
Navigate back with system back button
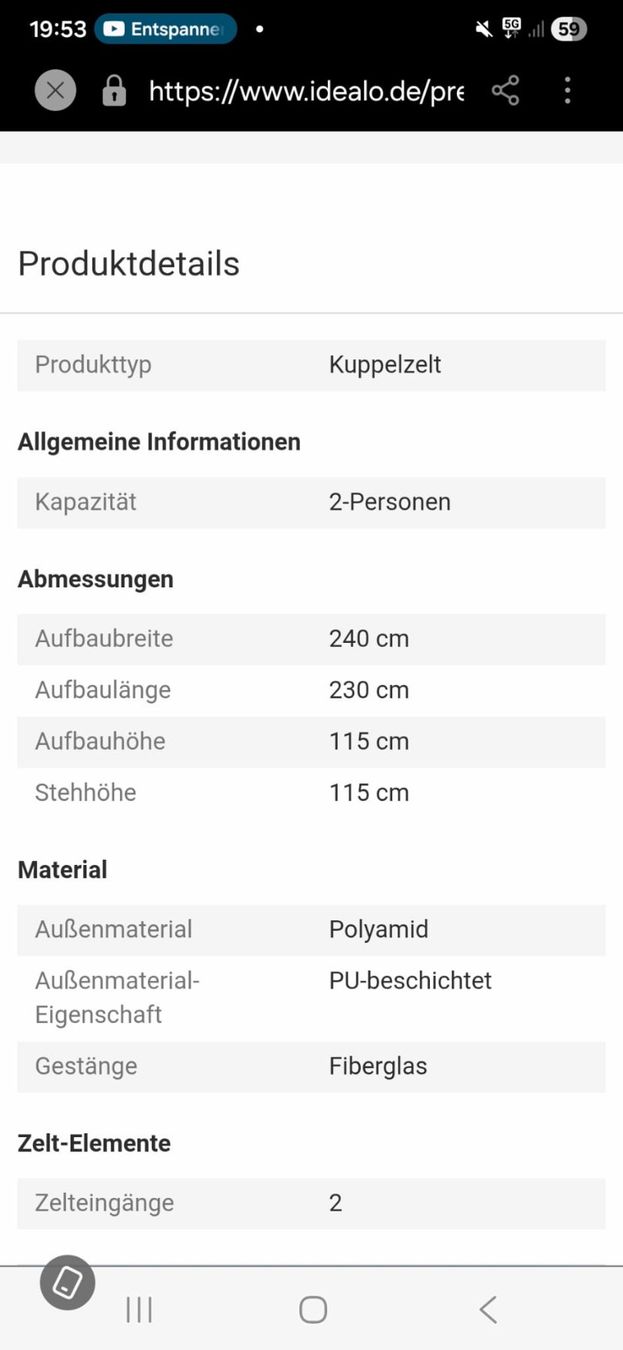click(x=487, y=1310)
